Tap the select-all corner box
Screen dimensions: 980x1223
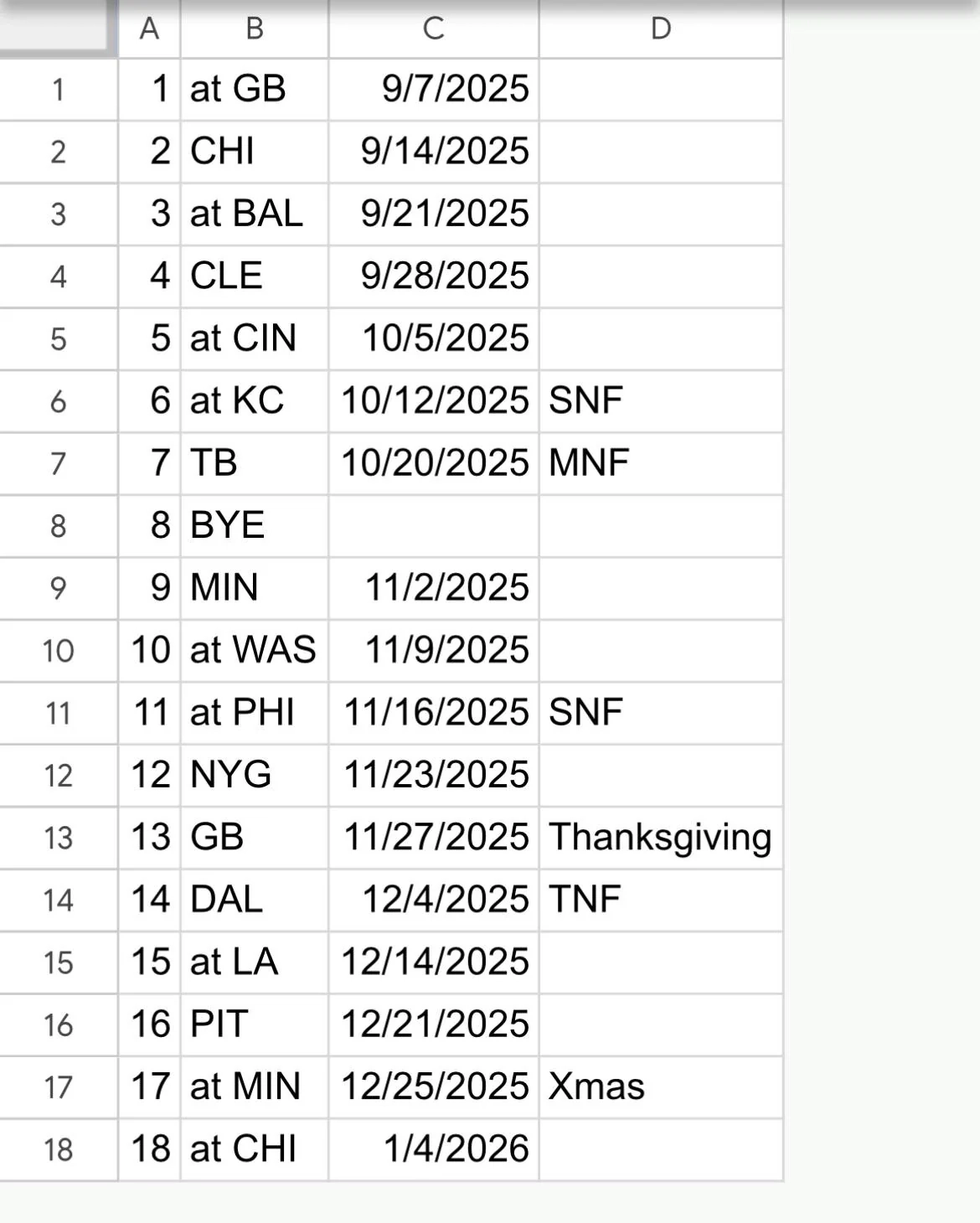click(55, 28)
